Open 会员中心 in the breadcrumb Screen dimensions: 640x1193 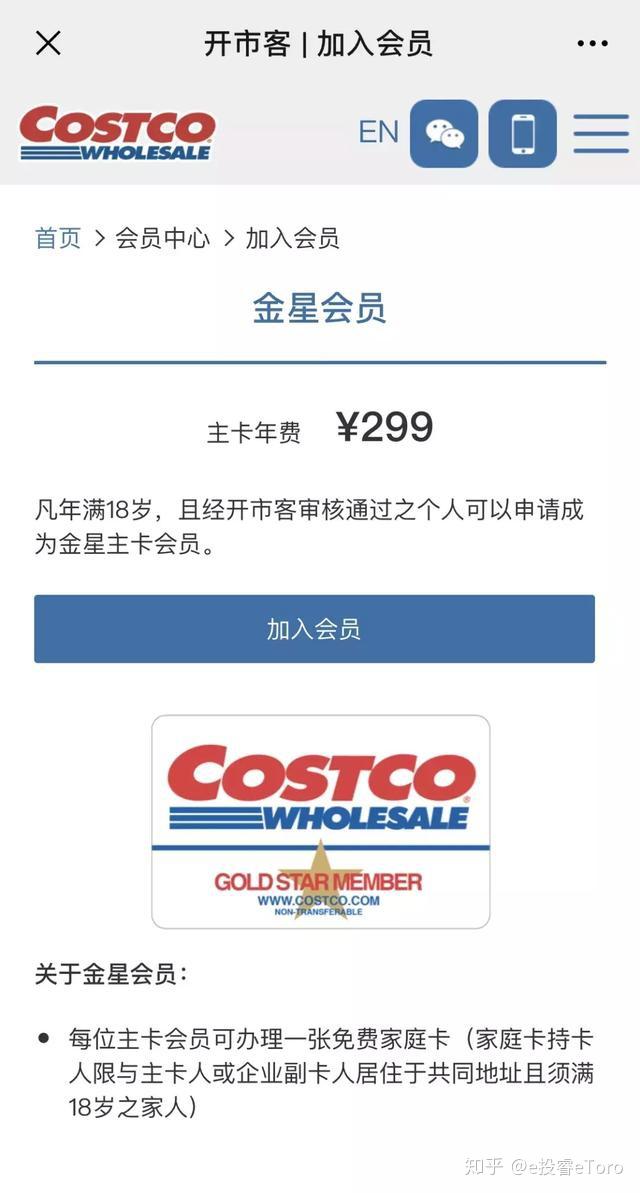163,238
